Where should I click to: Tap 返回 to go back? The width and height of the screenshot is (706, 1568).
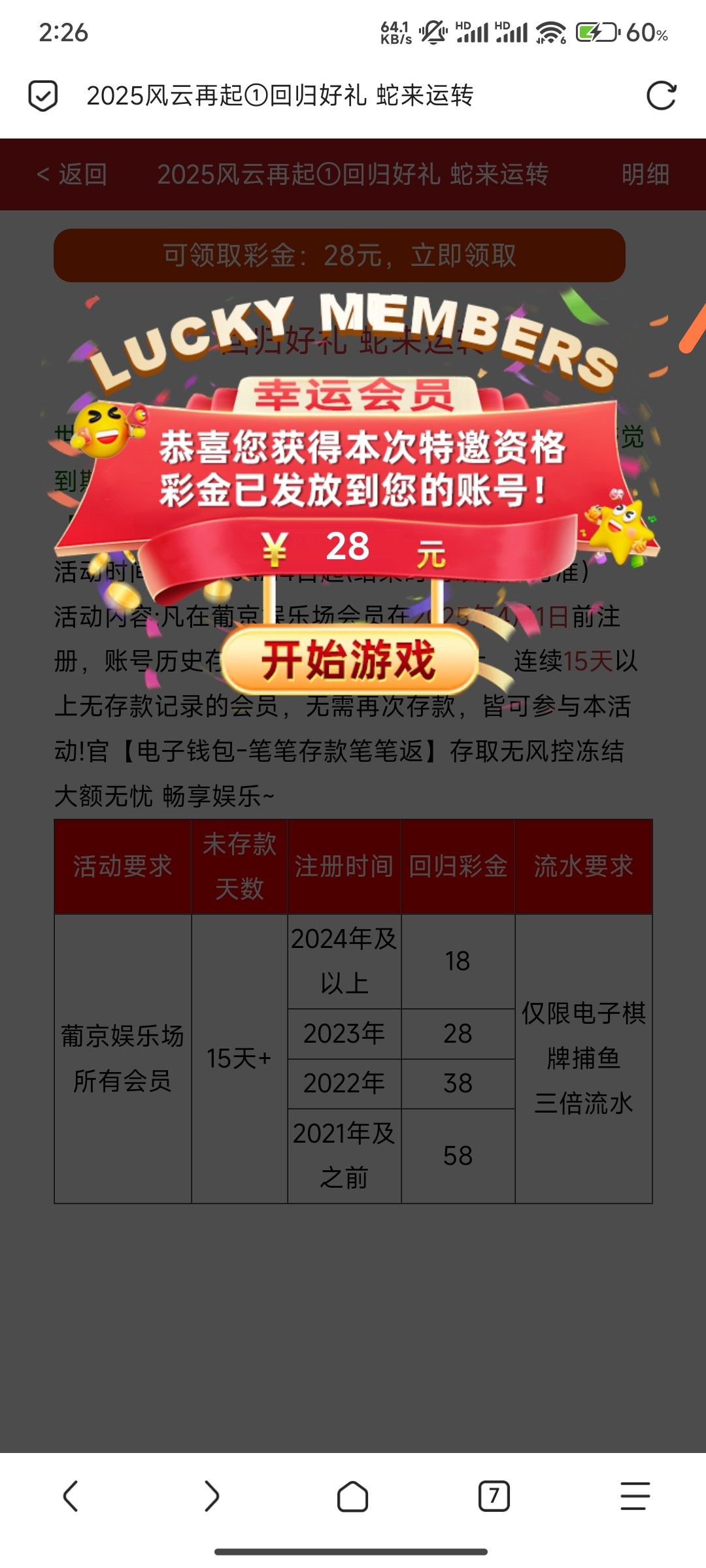pos(72,174)
